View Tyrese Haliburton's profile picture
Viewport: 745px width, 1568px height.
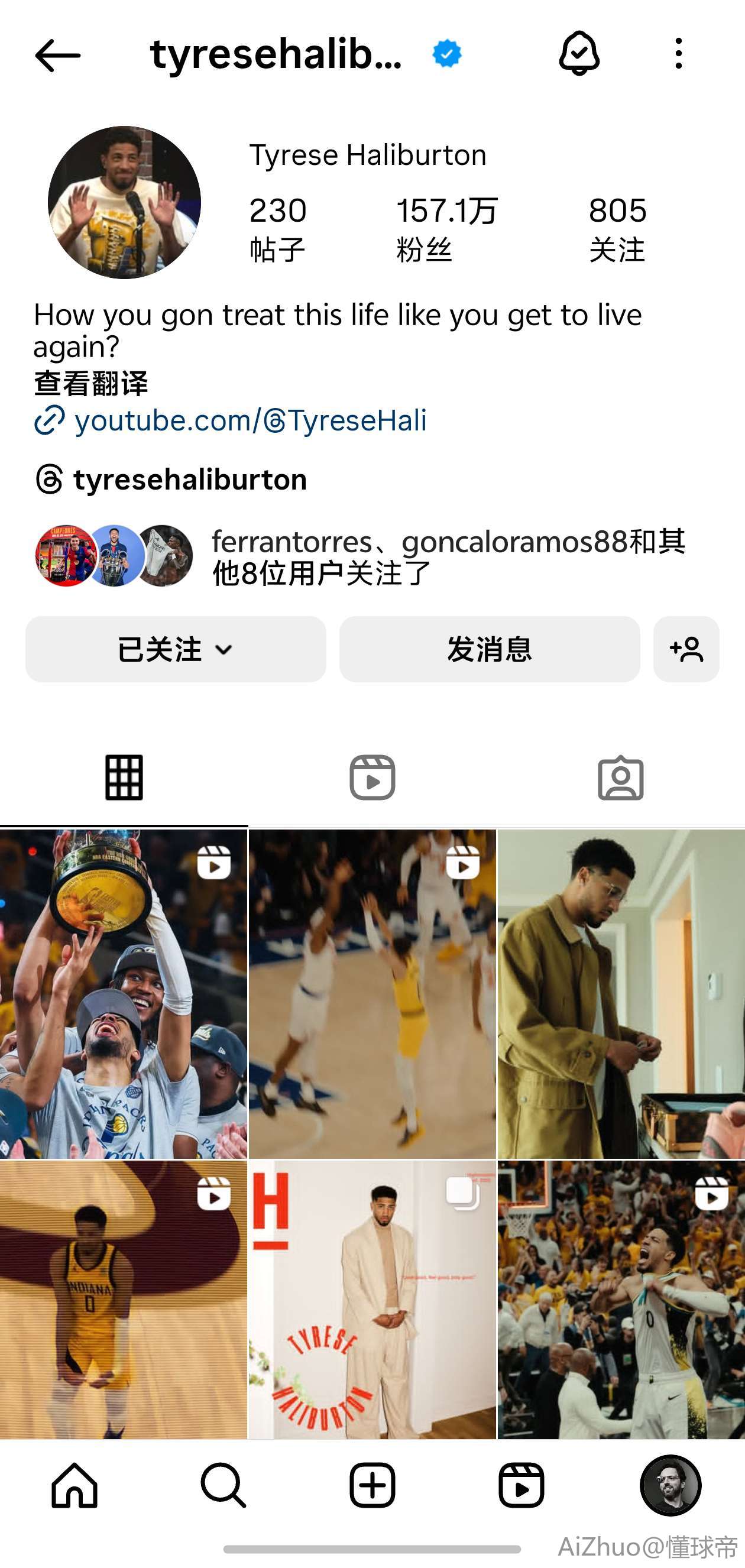(124, 203)
